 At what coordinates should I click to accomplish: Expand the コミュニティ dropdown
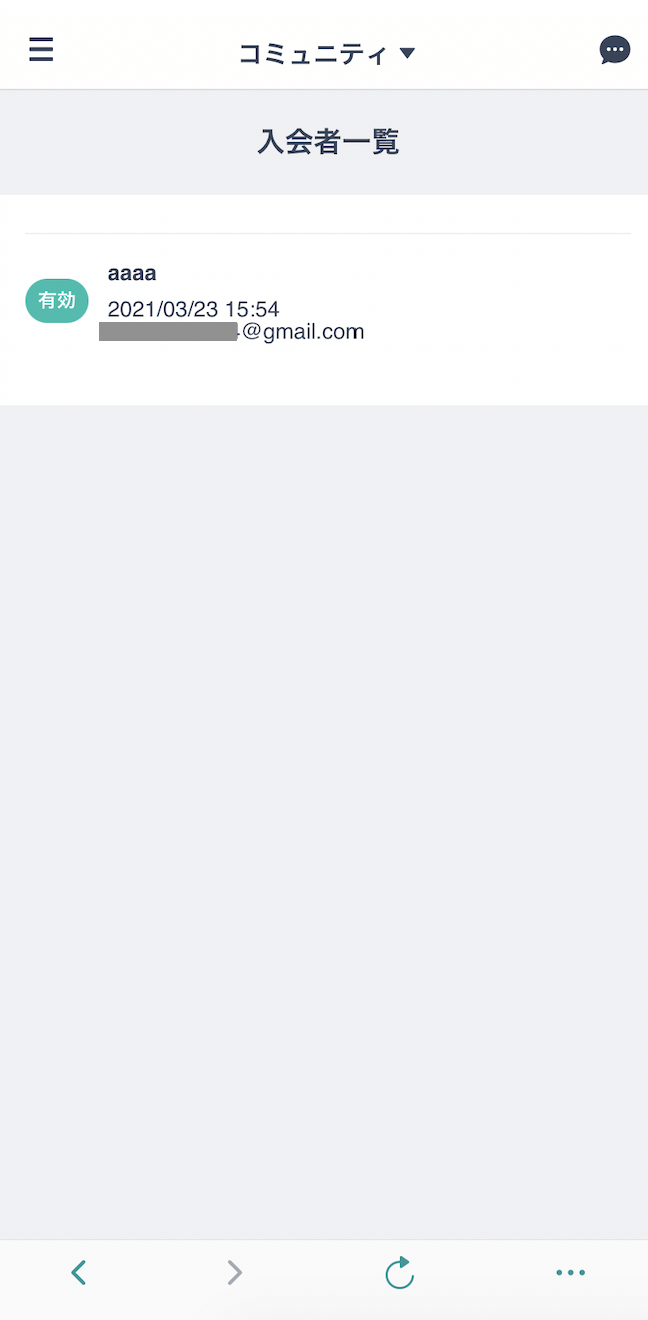click(326, 54)
